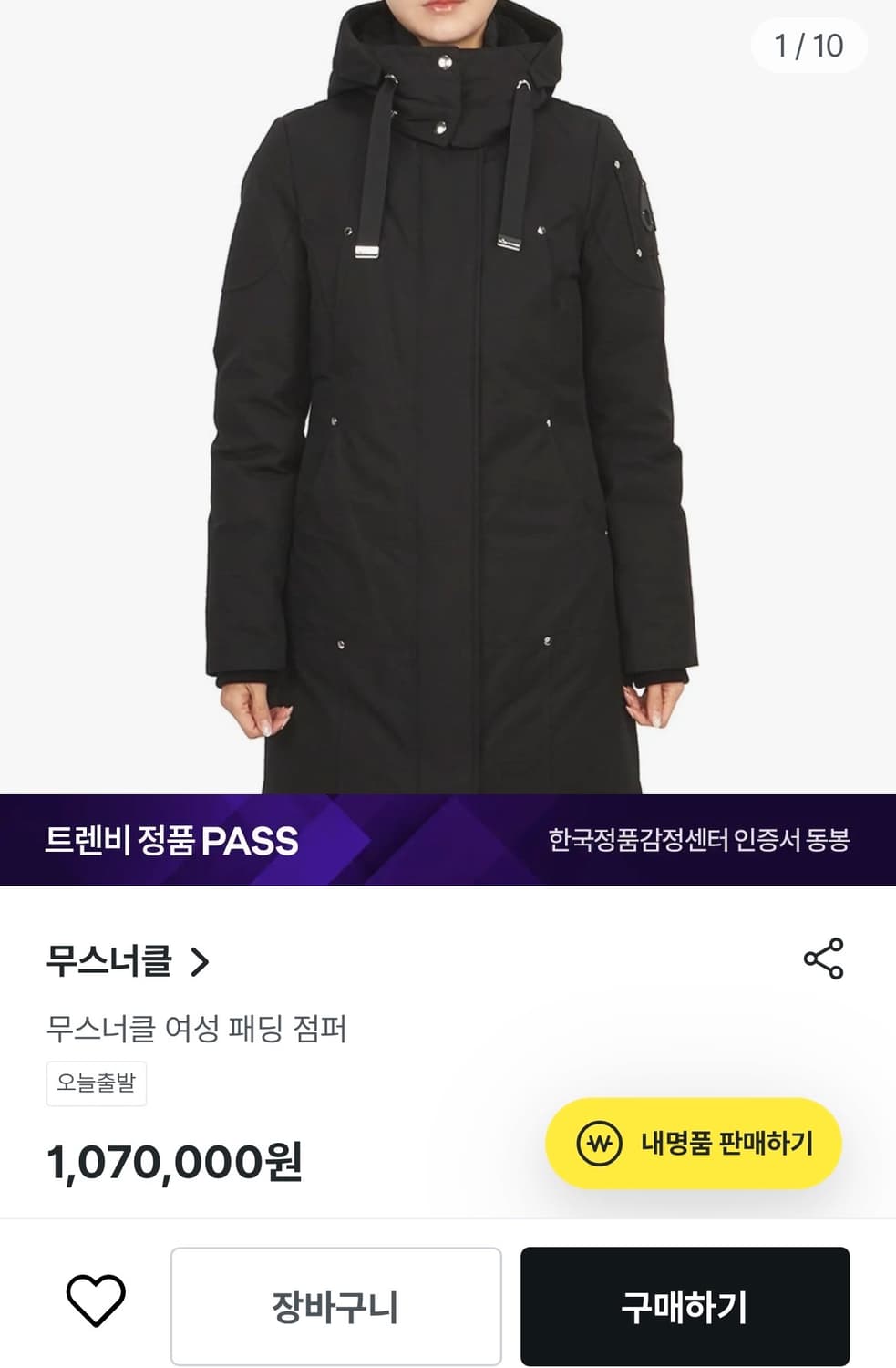Tap the share icon
896x1368 pixels.
(x=823, y=959)
